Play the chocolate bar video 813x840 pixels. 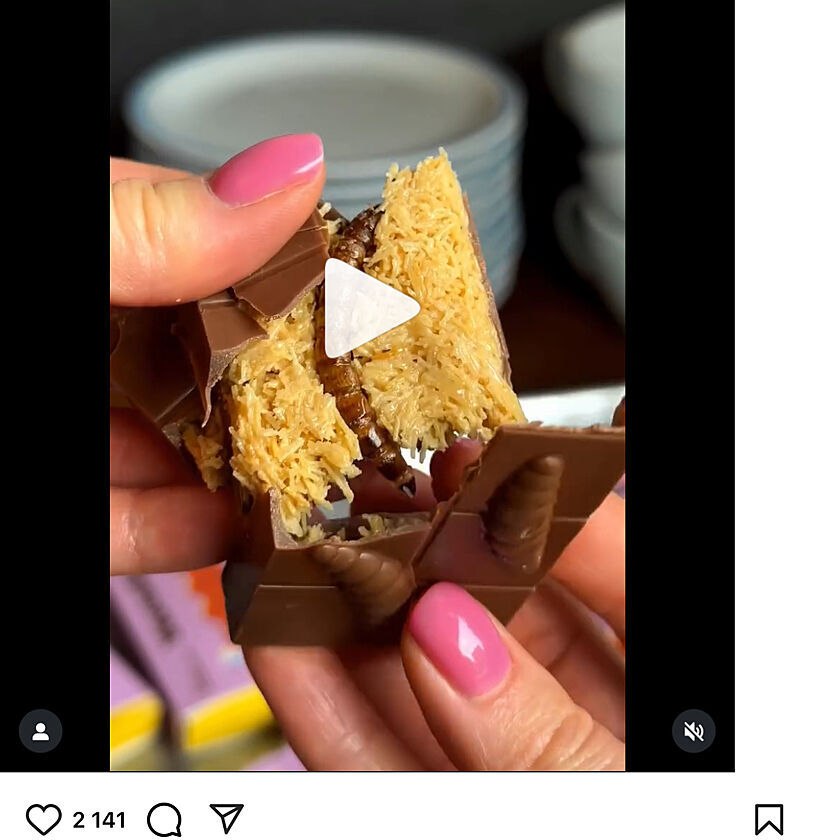(368, 308)
